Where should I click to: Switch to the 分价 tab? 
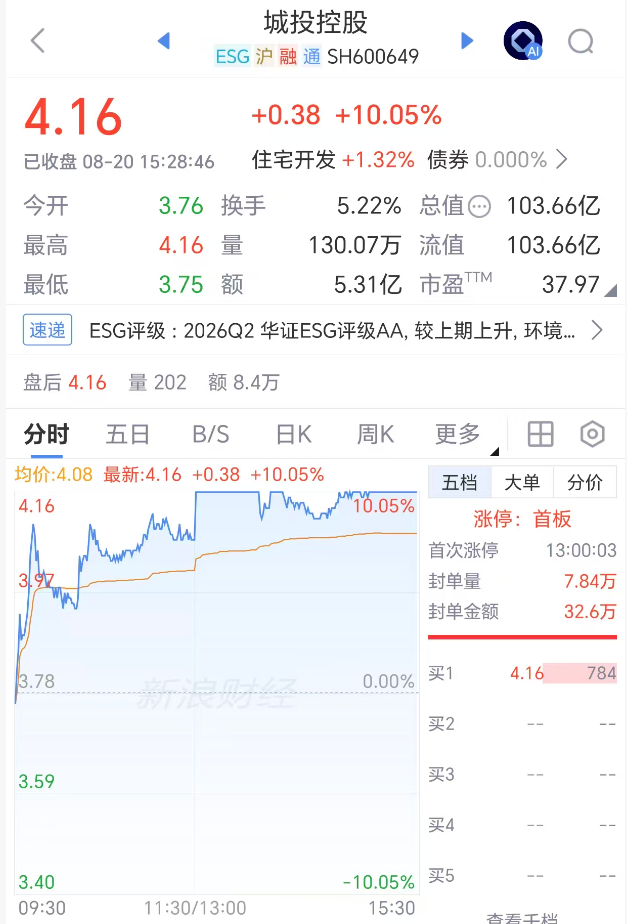click(585, 483)
